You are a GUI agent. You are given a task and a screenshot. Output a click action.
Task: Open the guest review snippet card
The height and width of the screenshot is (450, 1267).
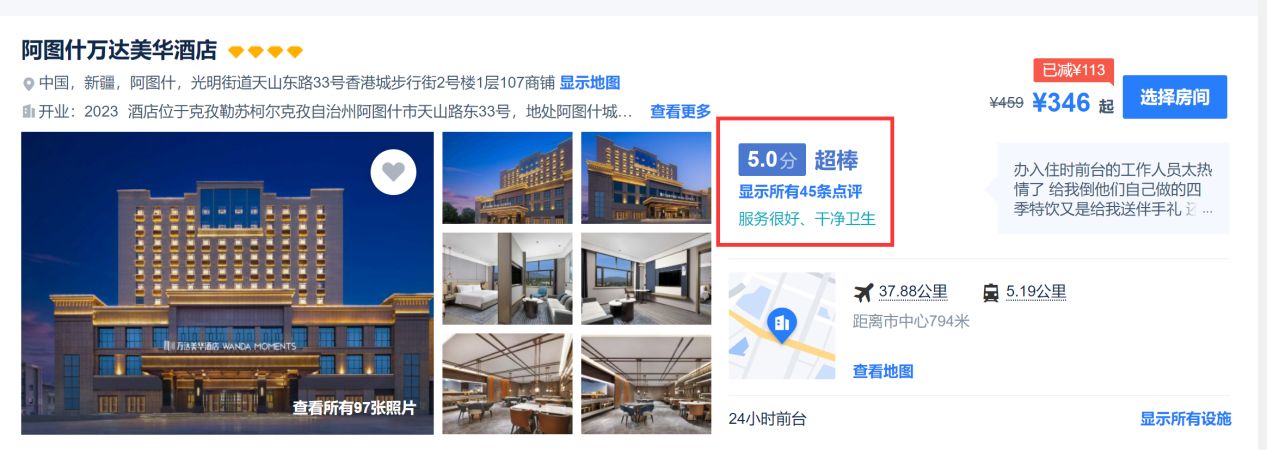click(1112, 188)
